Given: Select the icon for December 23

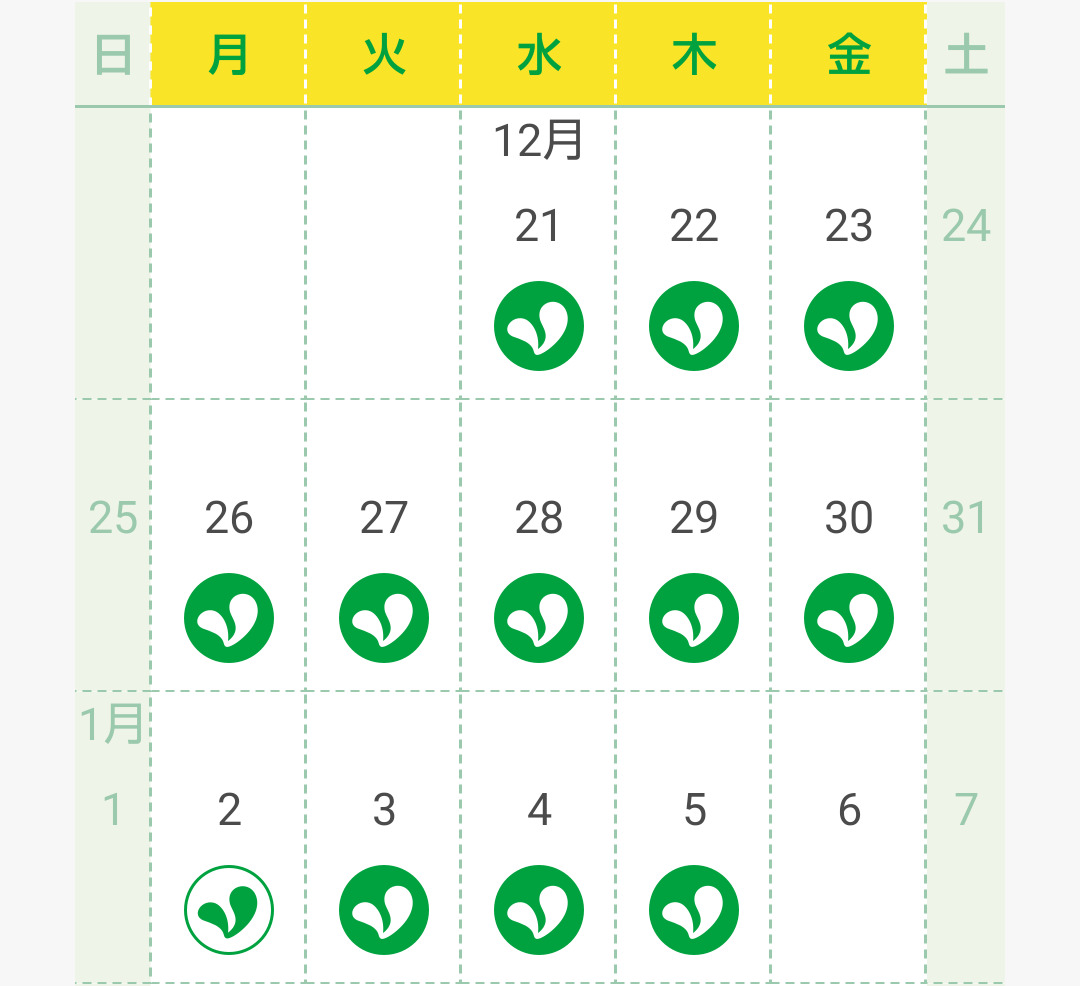Looking at the screenshot, I should [849, 326].
